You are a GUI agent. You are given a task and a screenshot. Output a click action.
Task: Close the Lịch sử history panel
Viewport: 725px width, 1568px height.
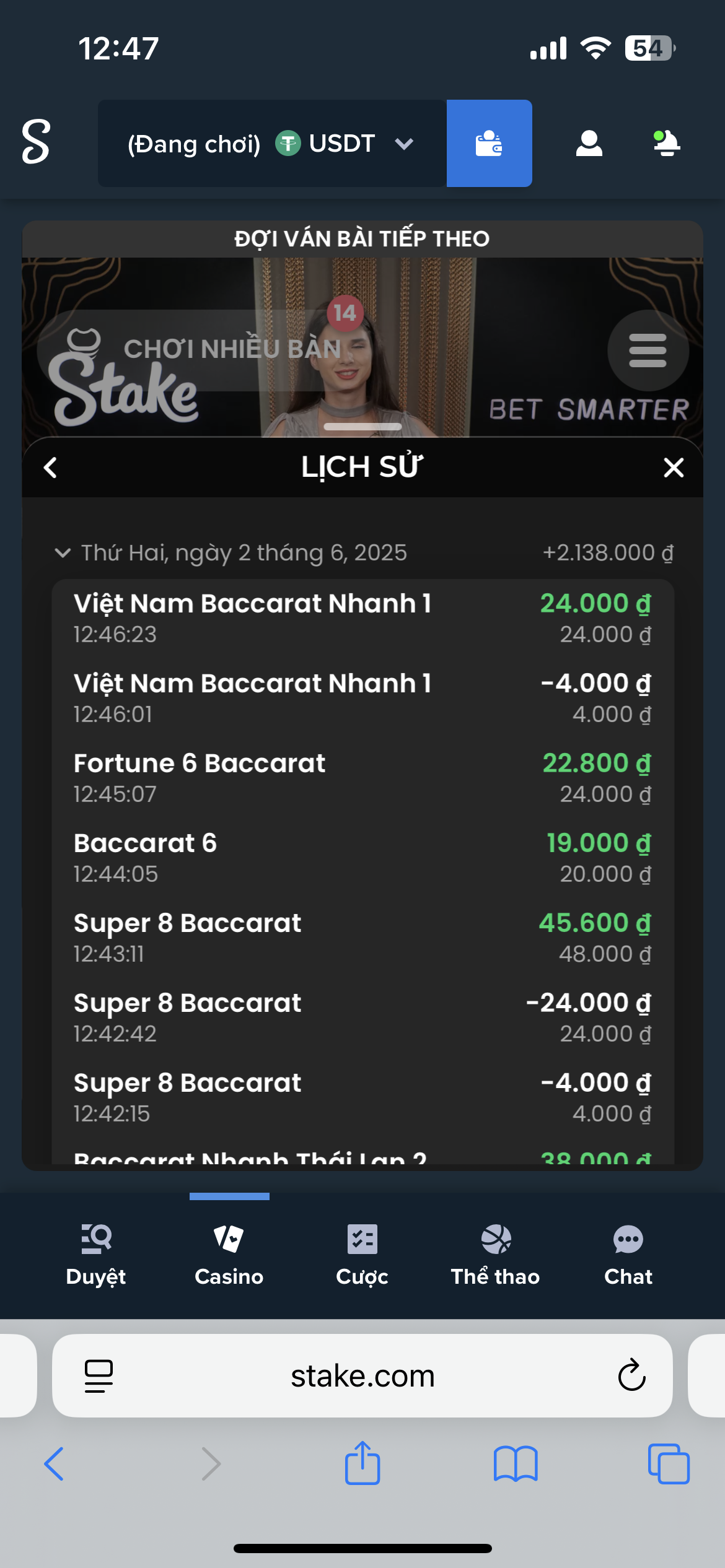tap(674, 468)
